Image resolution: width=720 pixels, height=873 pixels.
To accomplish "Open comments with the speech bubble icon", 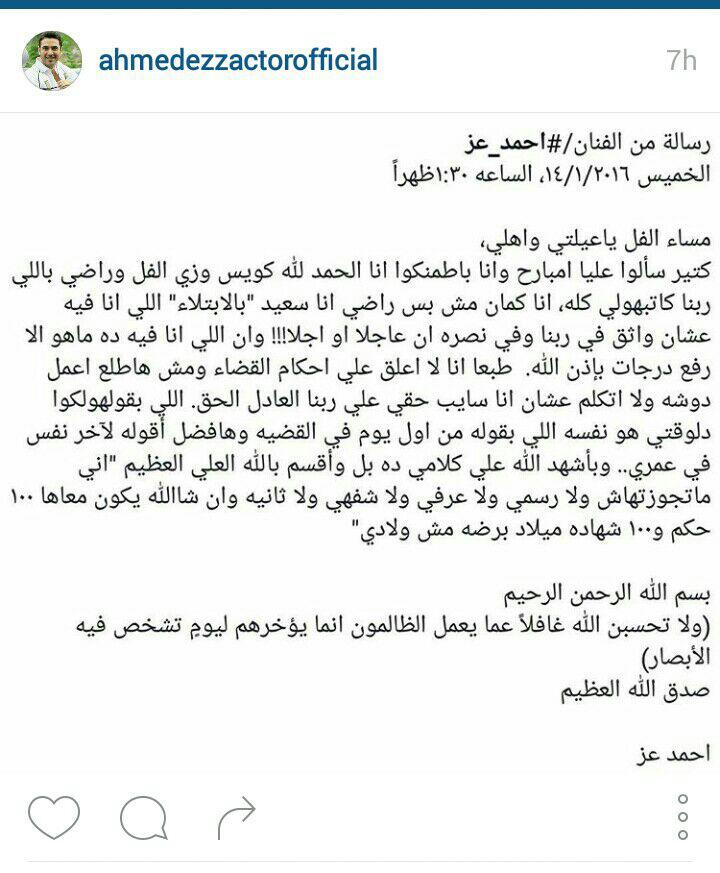I will (x=143, y=817).
